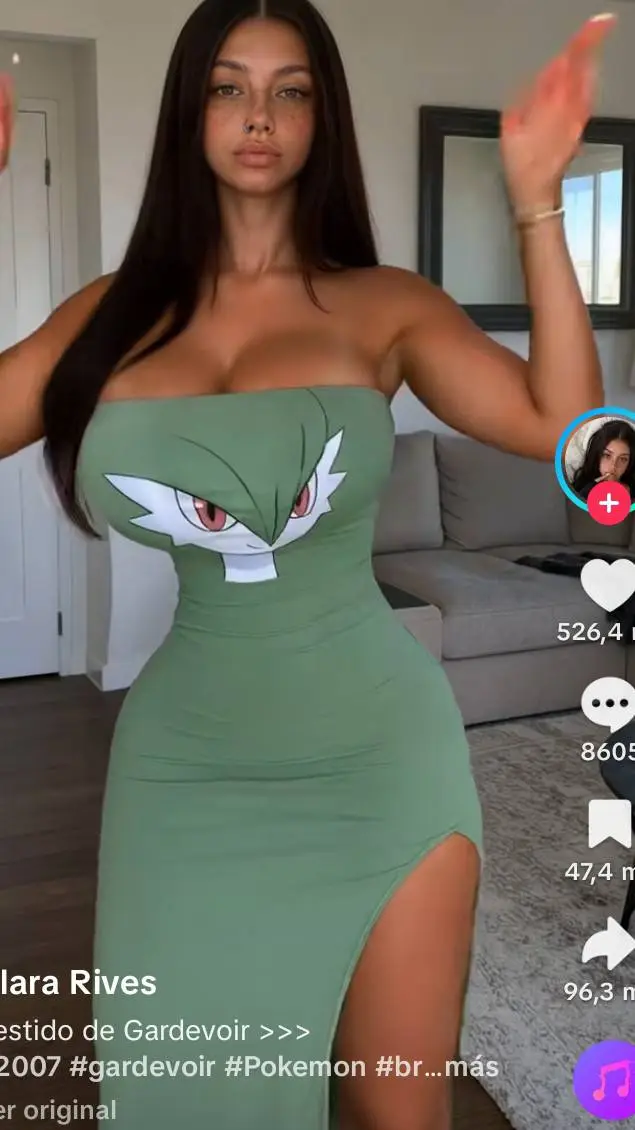Open the #gardevoir hashtag

pos(143,1067)
